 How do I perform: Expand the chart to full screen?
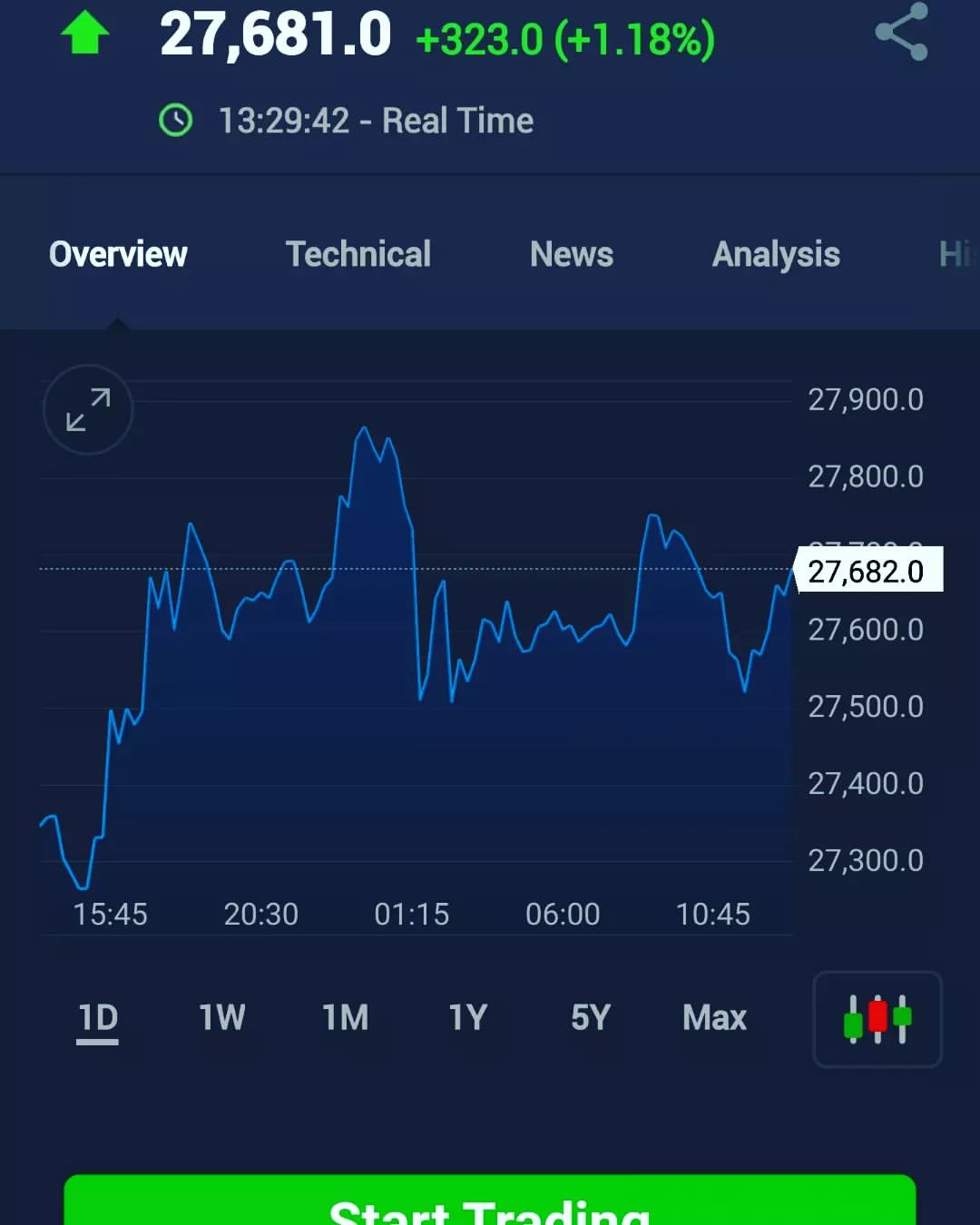[88, 409]
